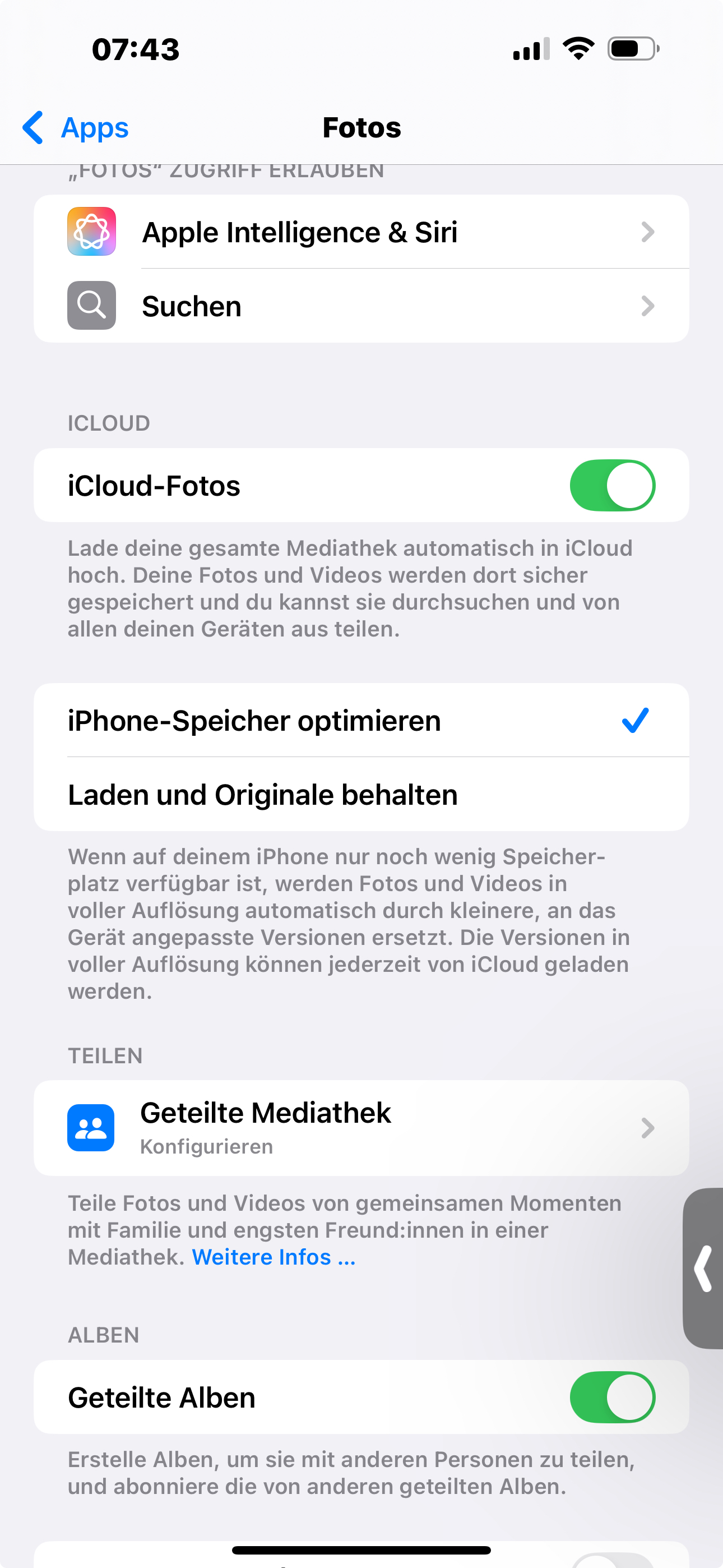Open Apple Intelligence & Siri settings
This screenshot has height=1568, width=723.
click(x=361, y=232)
